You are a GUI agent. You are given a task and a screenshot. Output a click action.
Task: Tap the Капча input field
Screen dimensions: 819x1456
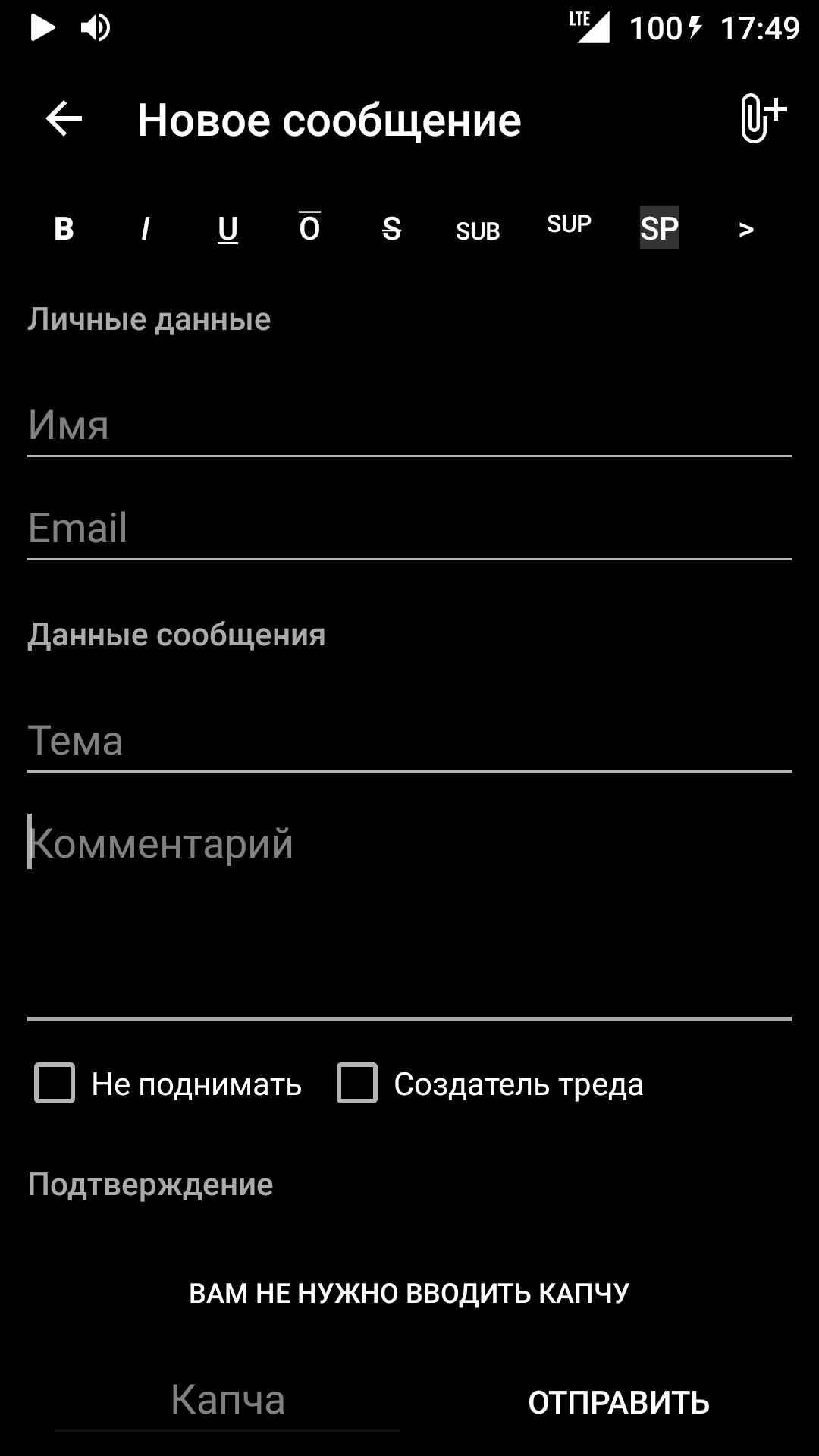[227, 1400]
